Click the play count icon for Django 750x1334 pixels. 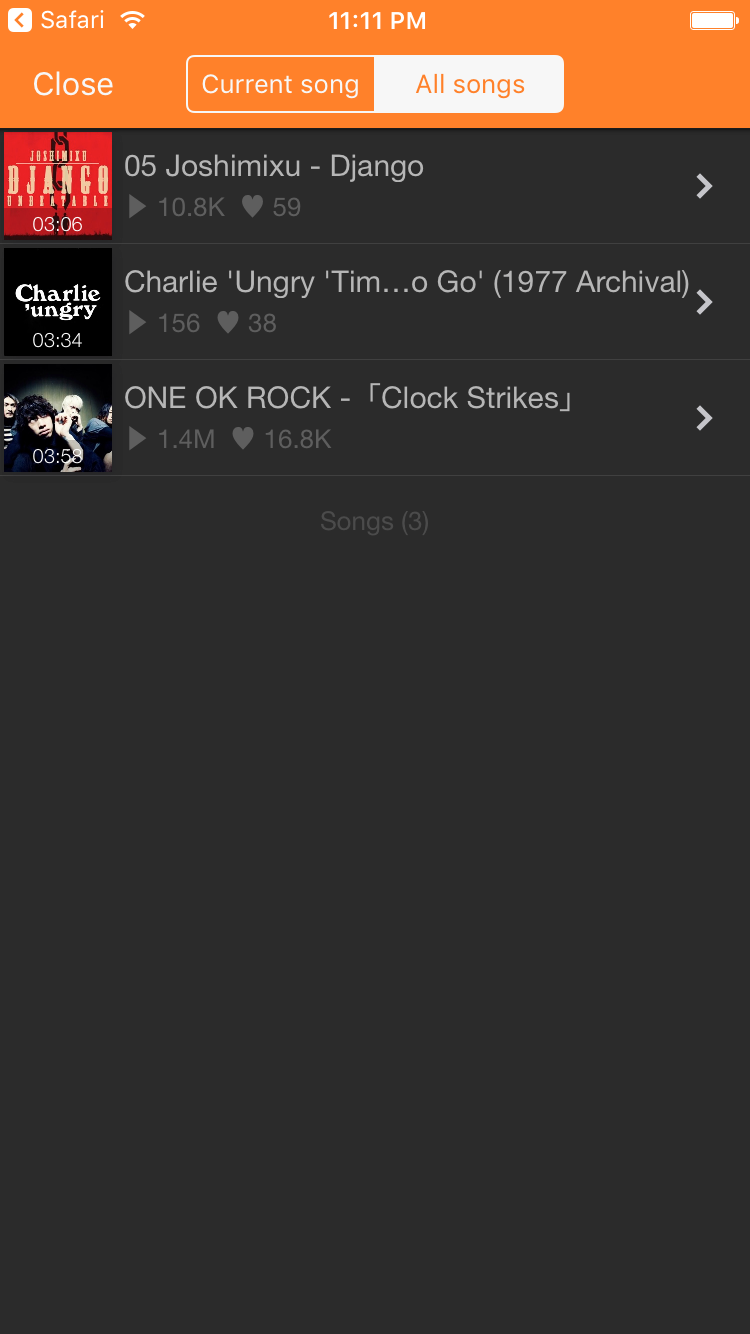pyautogui.click(x=137, y=207)
